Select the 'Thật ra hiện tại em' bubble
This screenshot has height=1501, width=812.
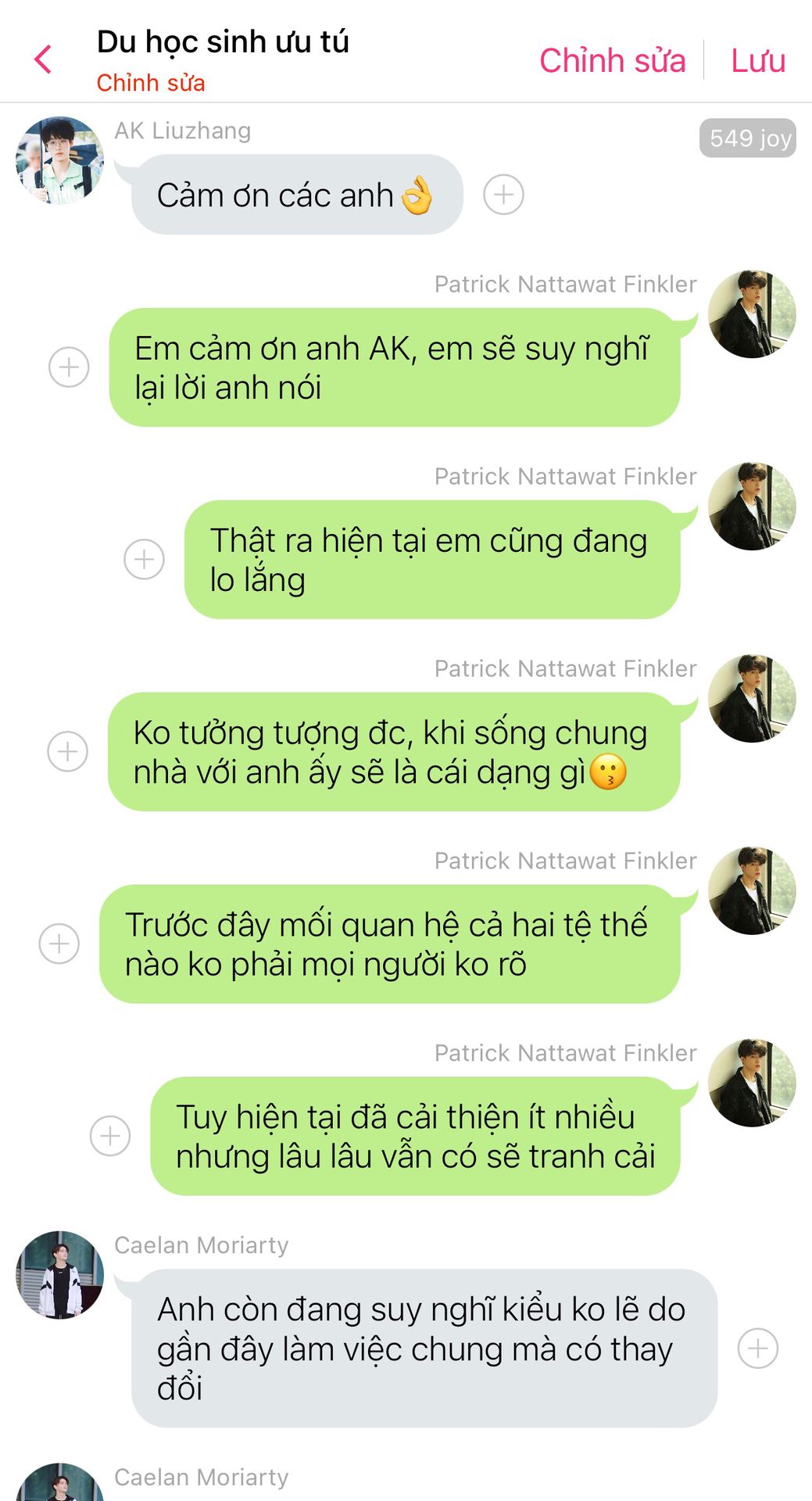(431, 559)
